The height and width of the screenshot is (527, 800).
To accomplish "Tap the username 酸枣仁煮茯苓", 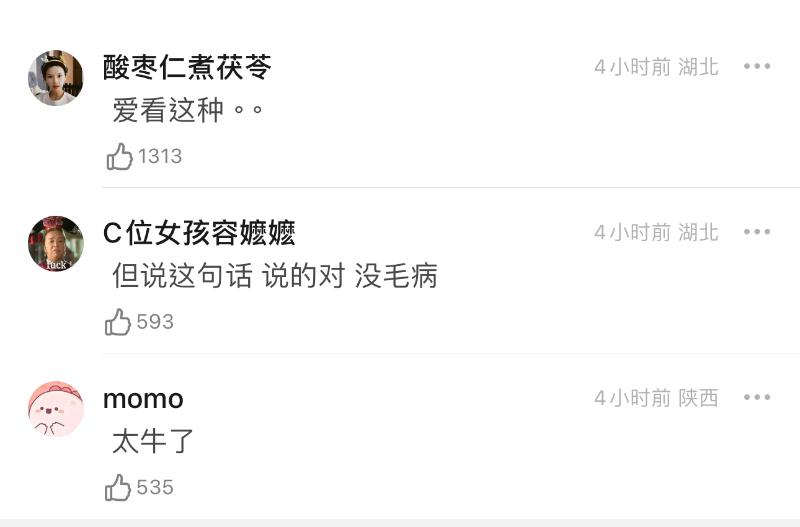I will tap(187, 67).
